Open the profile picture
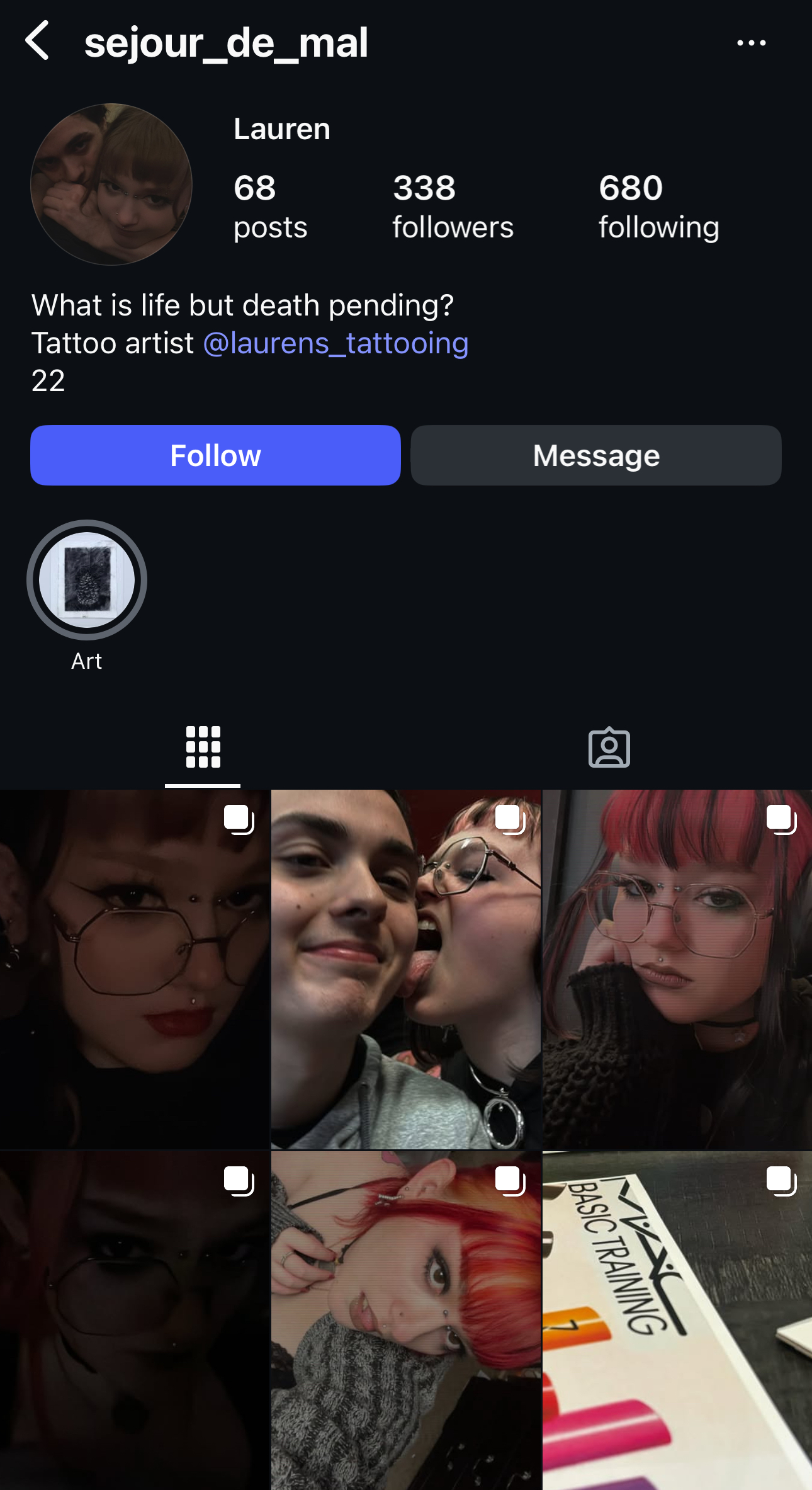This screenshot has height=1490, width=812. [111, 185]
